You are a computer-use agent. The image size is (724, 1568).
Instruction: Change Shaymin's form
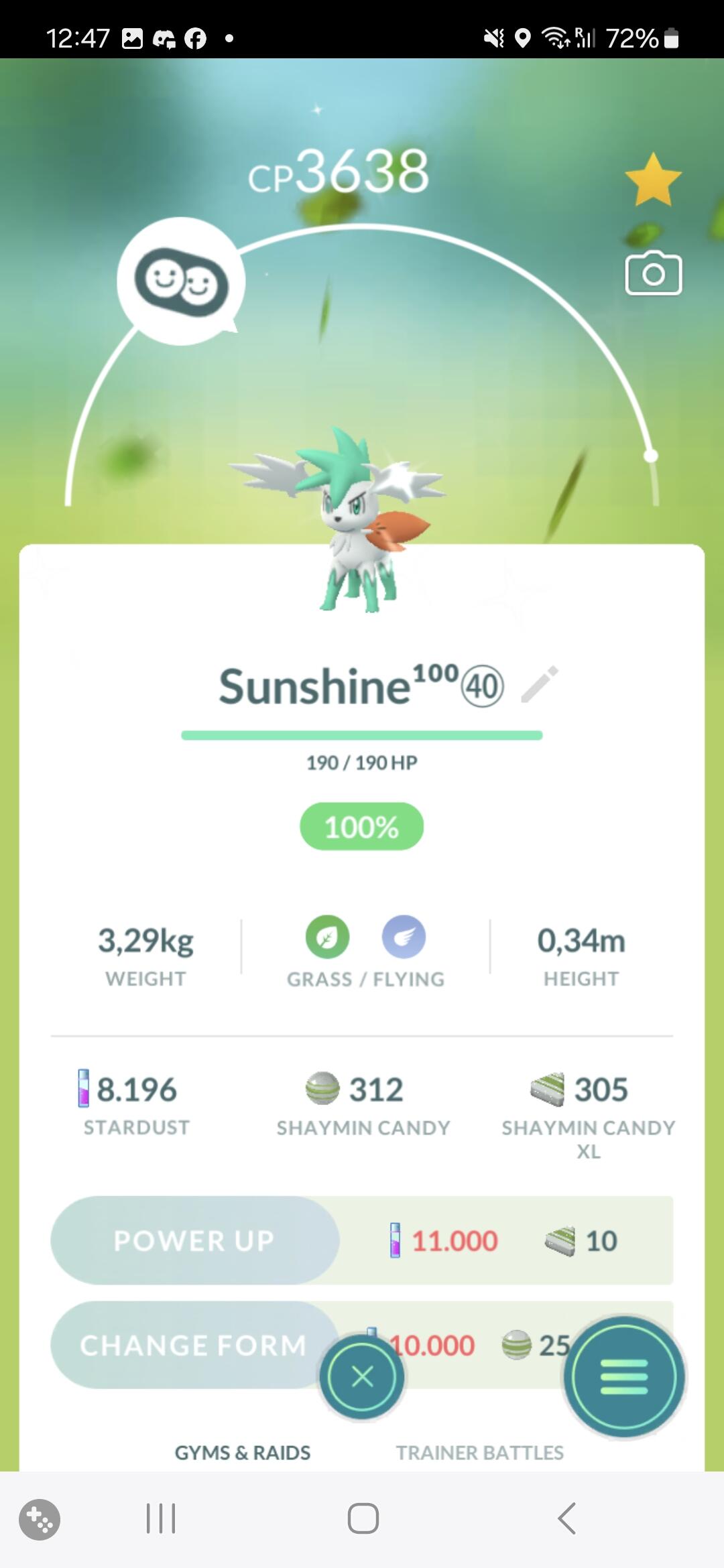pyautogui.click(x=193, y=1345)
